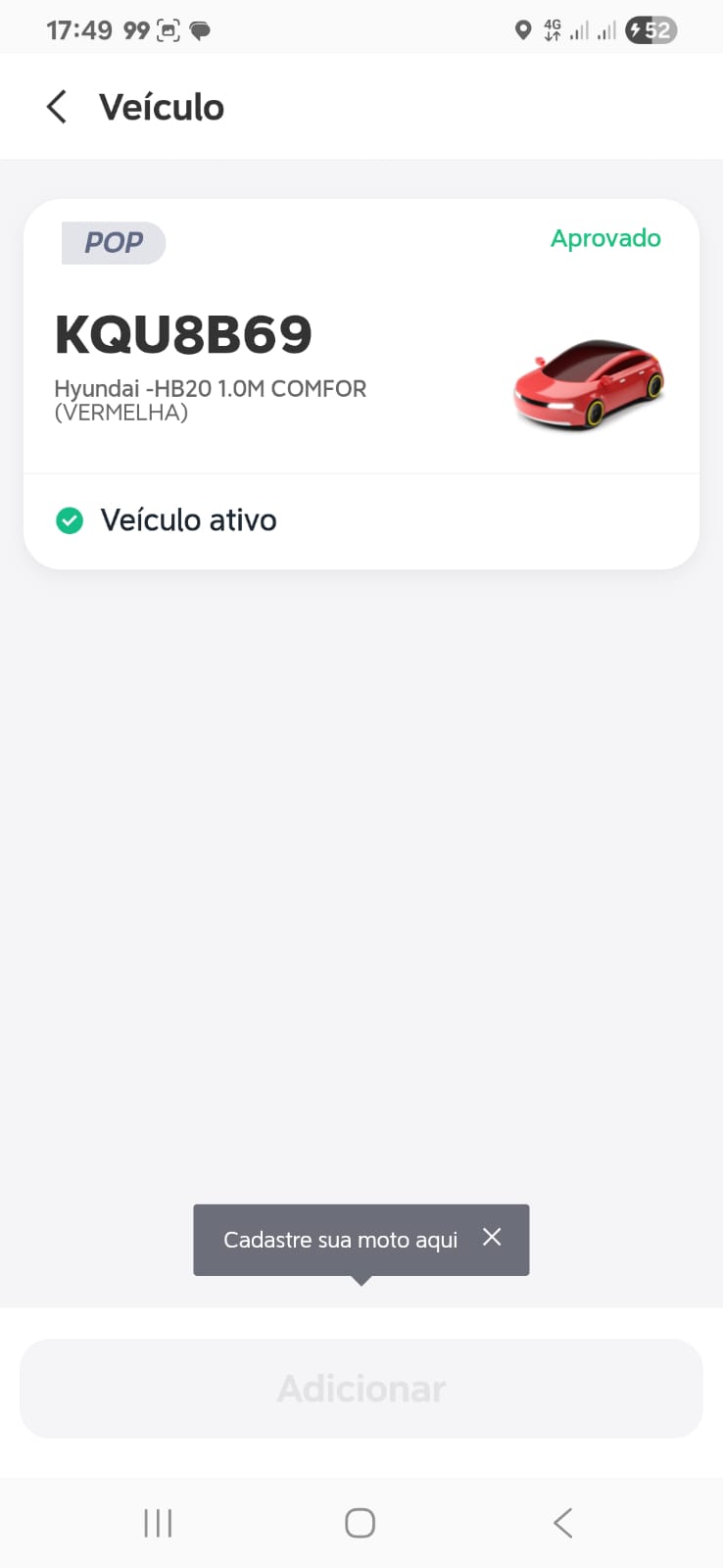Tap the Adicionar button
This screenshot has height=1568, width=723.
pyautogui.click(x=361, y=1388)
